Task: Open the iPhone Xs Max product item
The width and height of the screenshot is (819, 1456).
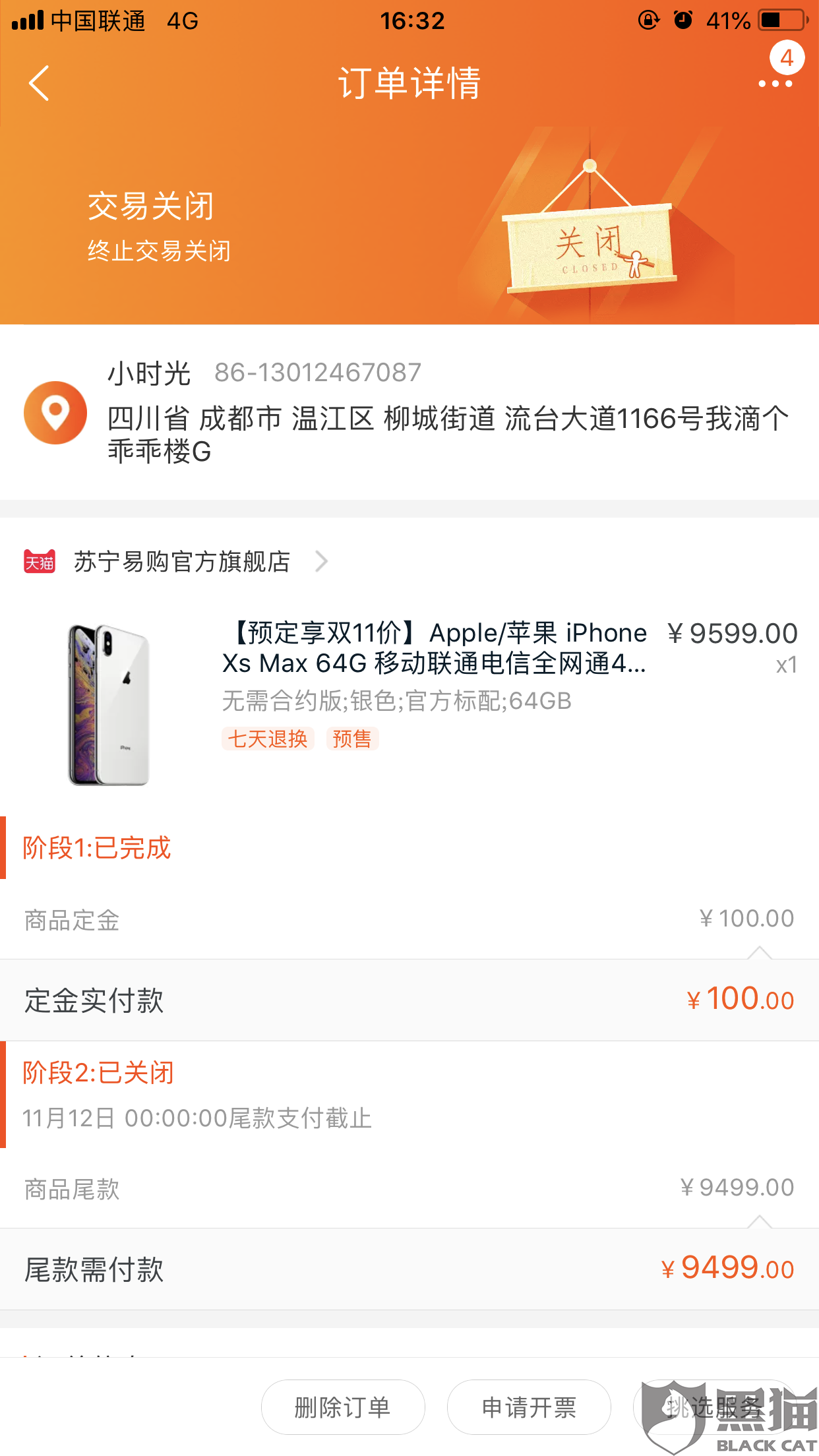Action: pos(409,703)
